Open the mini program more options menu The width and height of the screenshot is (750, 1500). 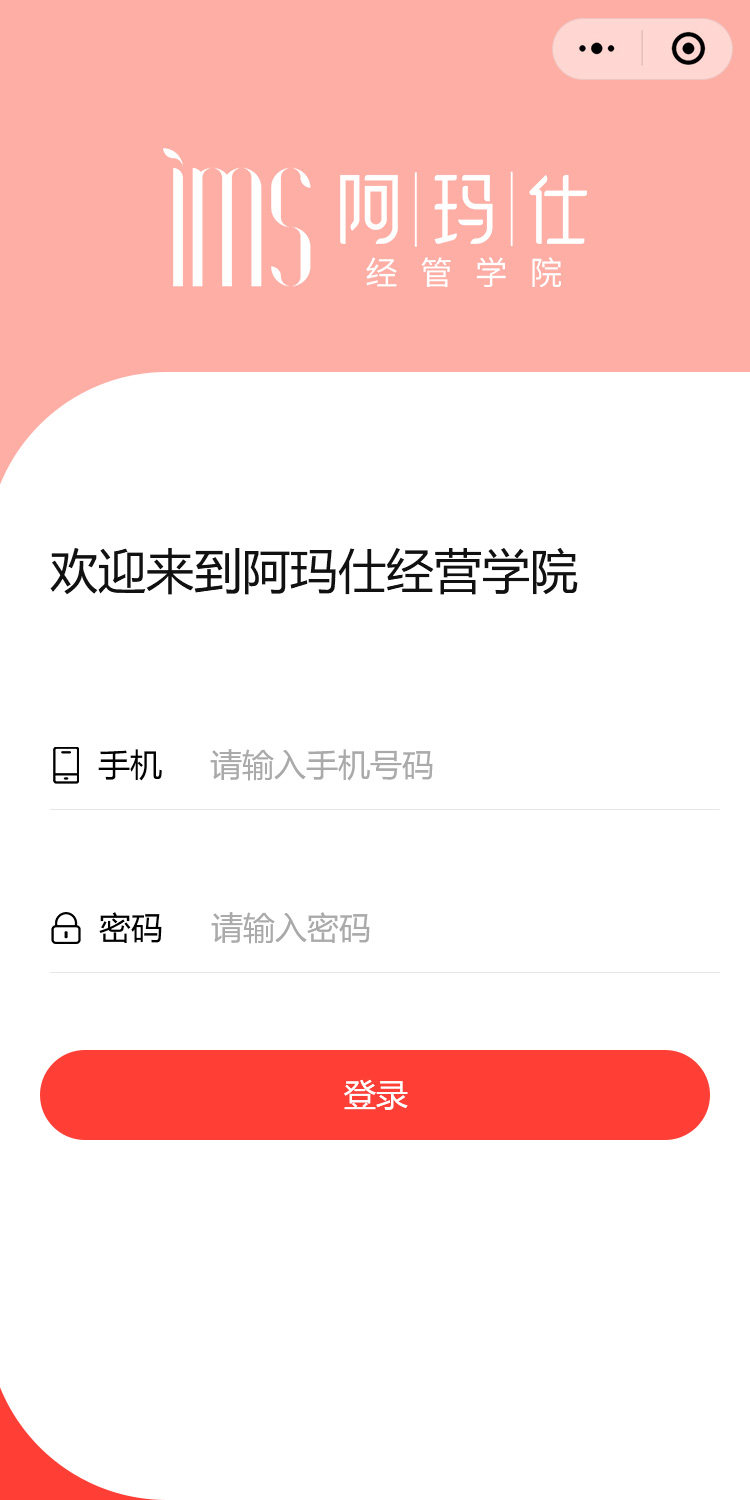597,48
